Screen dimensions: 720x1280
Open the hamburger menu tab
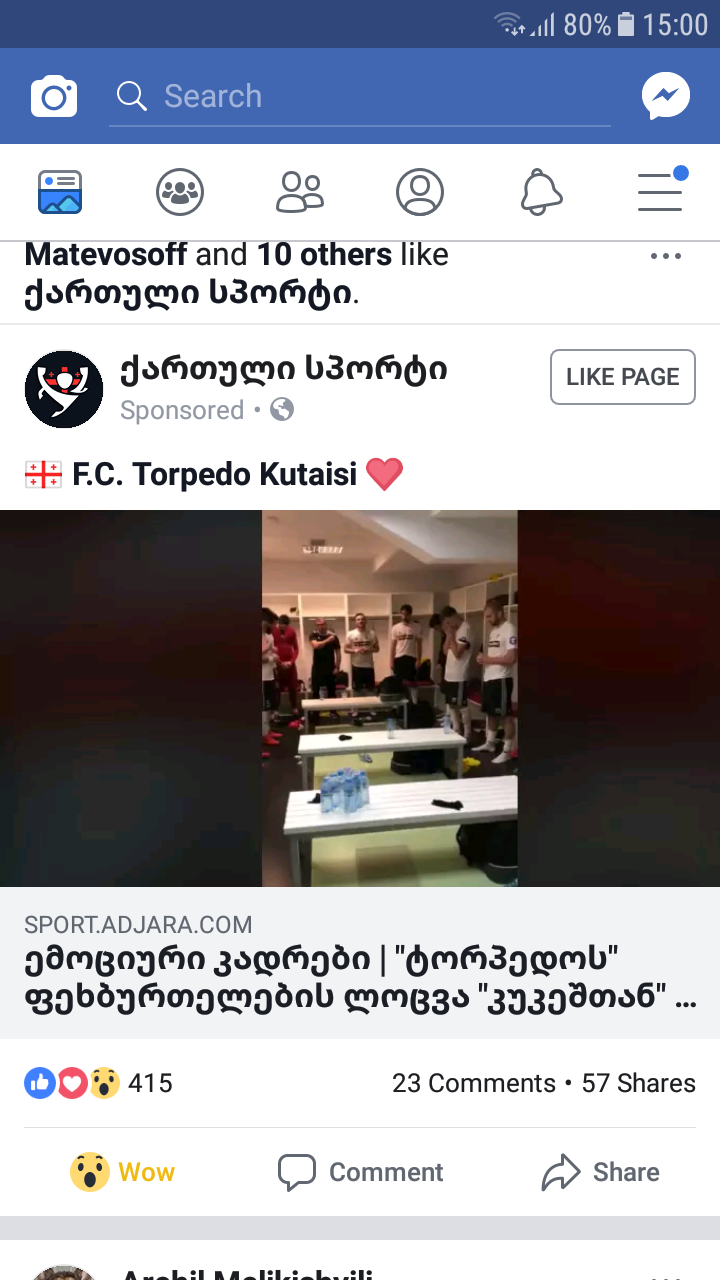661,192
